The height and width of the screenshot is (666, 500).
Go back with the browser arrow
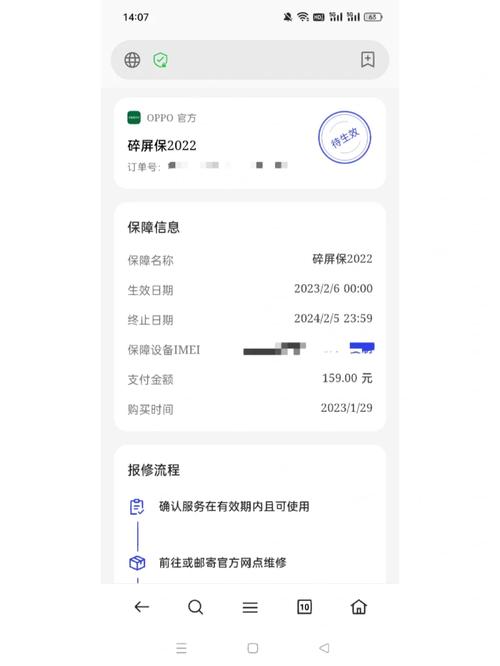[141, 607]
